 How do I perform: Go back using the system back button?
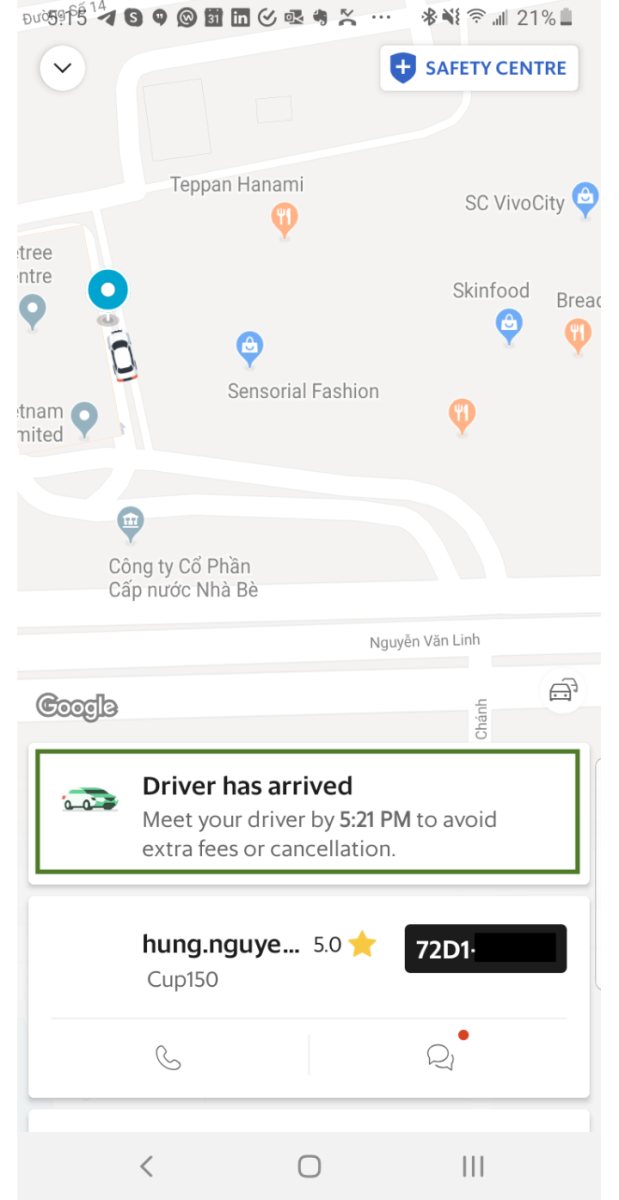click(x=147, y=1165)
